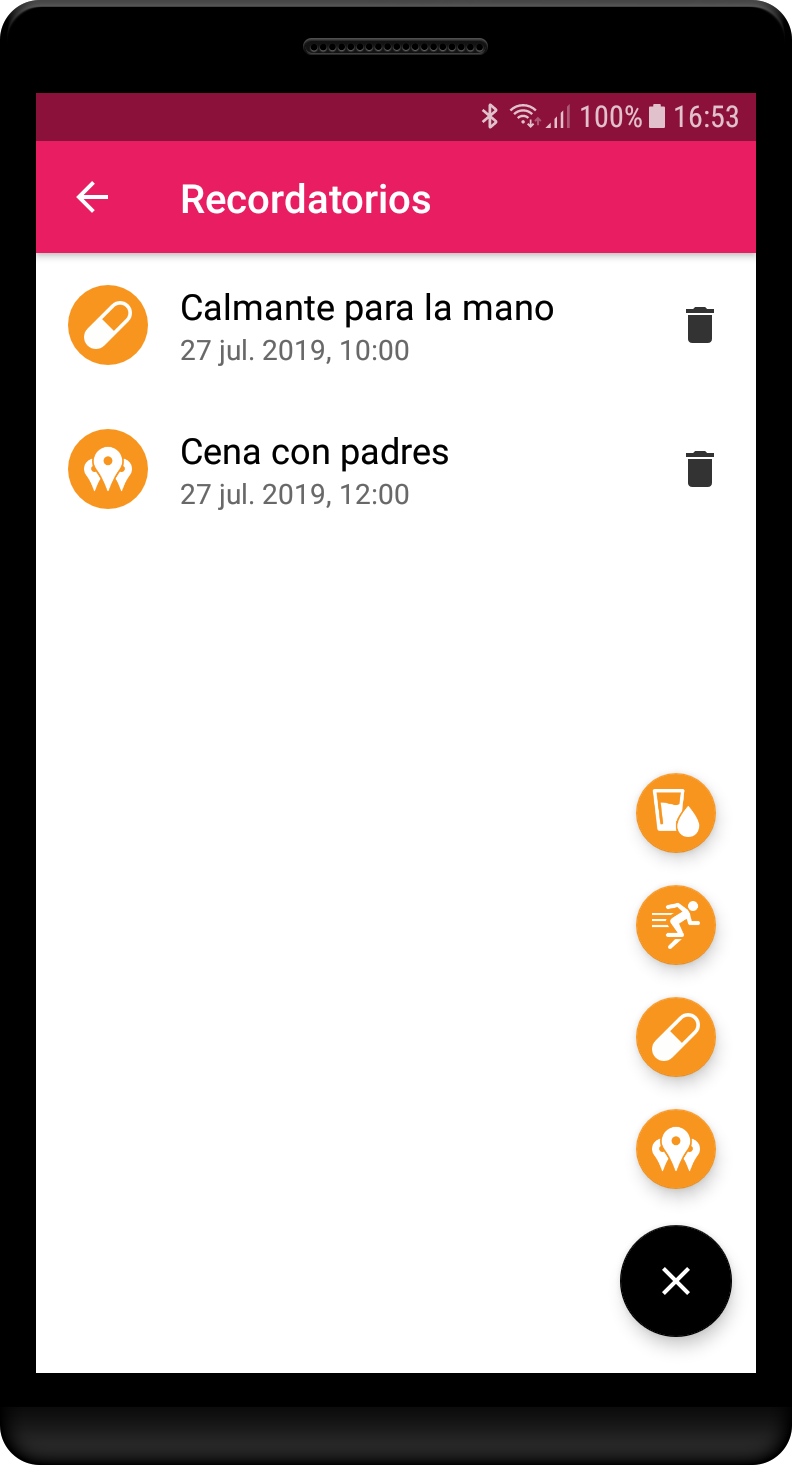Add an exercise running reminder

coord(676,925)
